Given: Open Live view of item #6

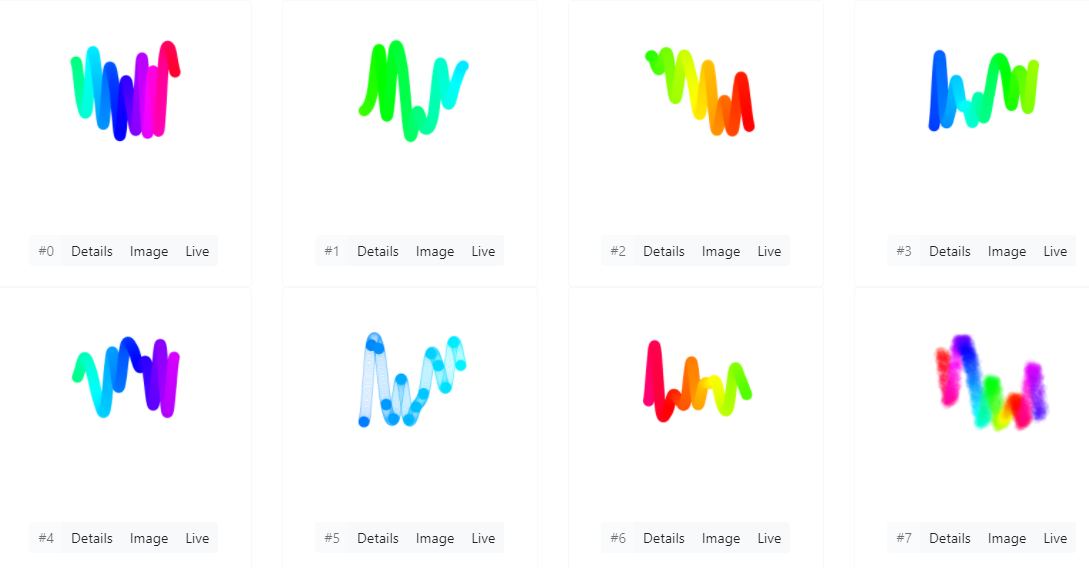Looking at the screenshot, I should 769,538.
